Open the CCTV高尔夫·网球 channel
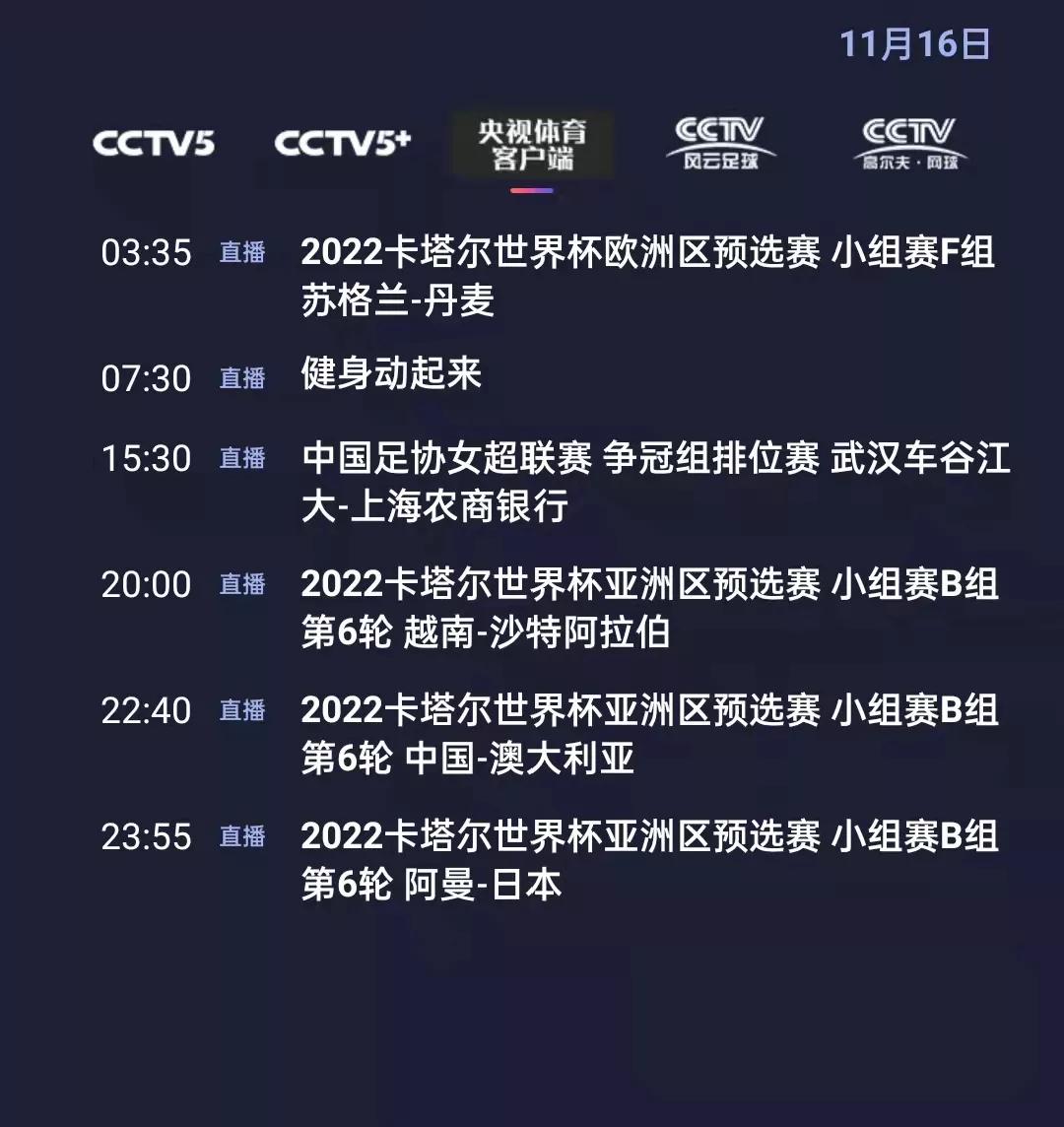Image resolution: width=1064 pixels, height=1127 pixels. click(x=907, y=141)
